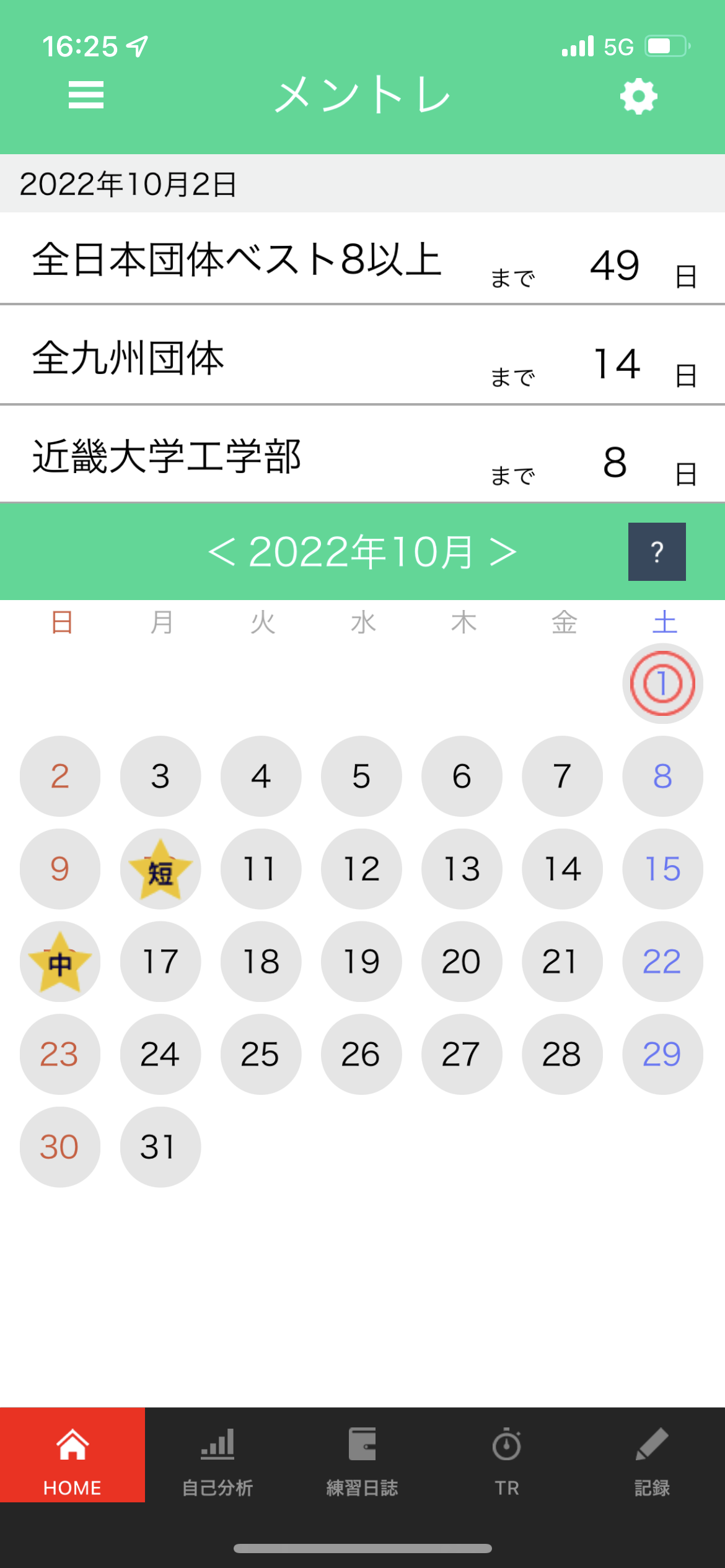
Task: Open the calendar help question mark
Action: click(657, 552)
